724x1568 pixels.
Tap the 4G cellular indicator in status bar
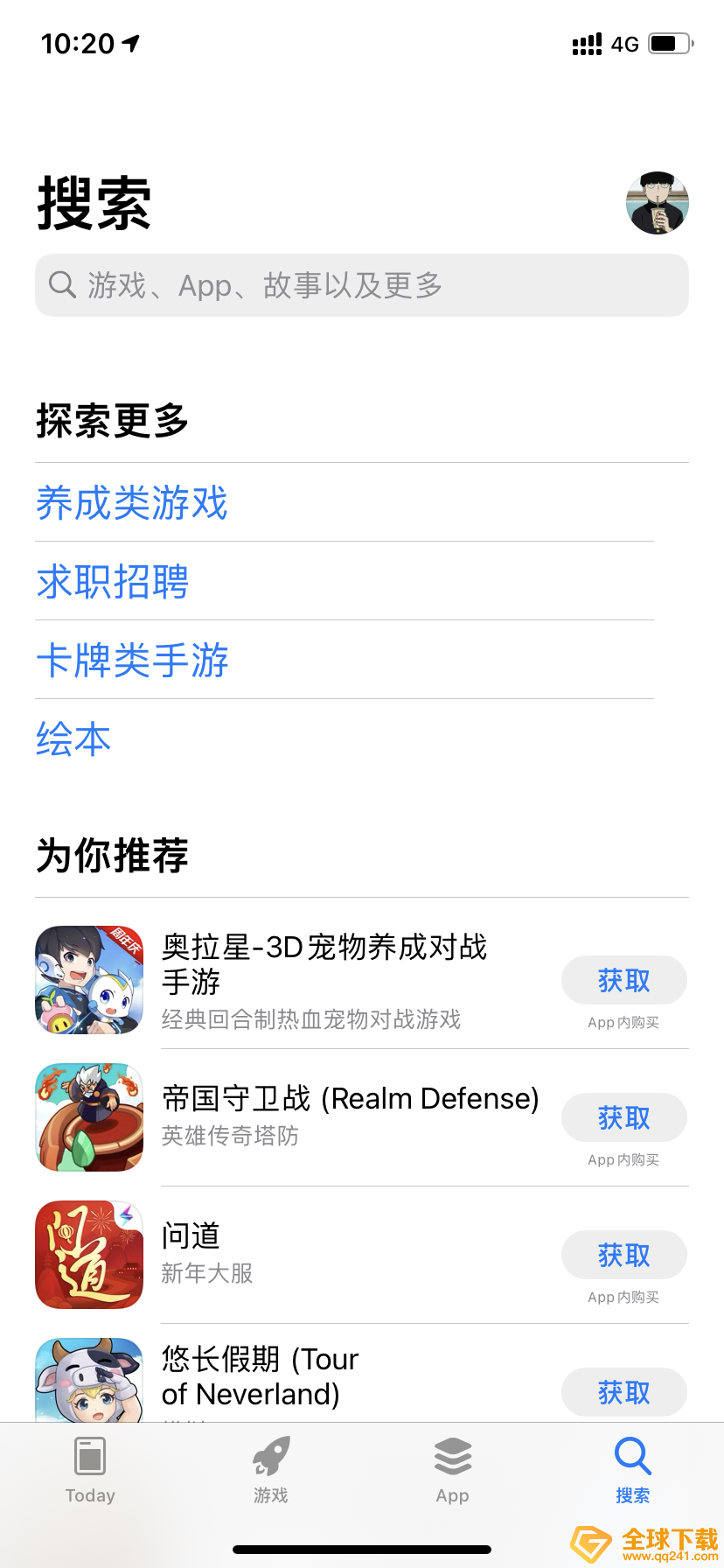(x=626, y=44)
